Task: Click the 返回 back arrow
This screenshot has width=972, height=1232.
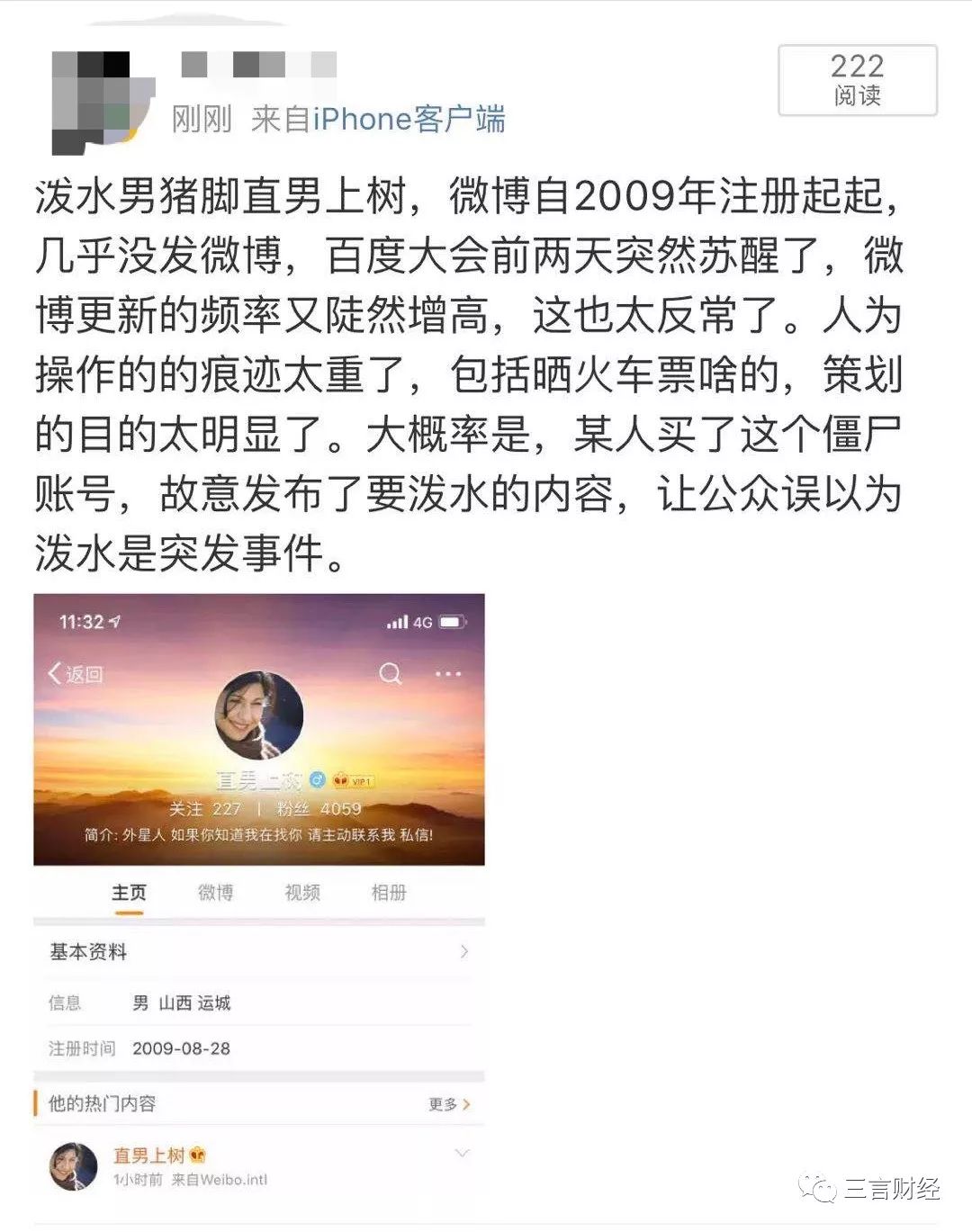Action: pyautogui.click(x=74, y=672)
